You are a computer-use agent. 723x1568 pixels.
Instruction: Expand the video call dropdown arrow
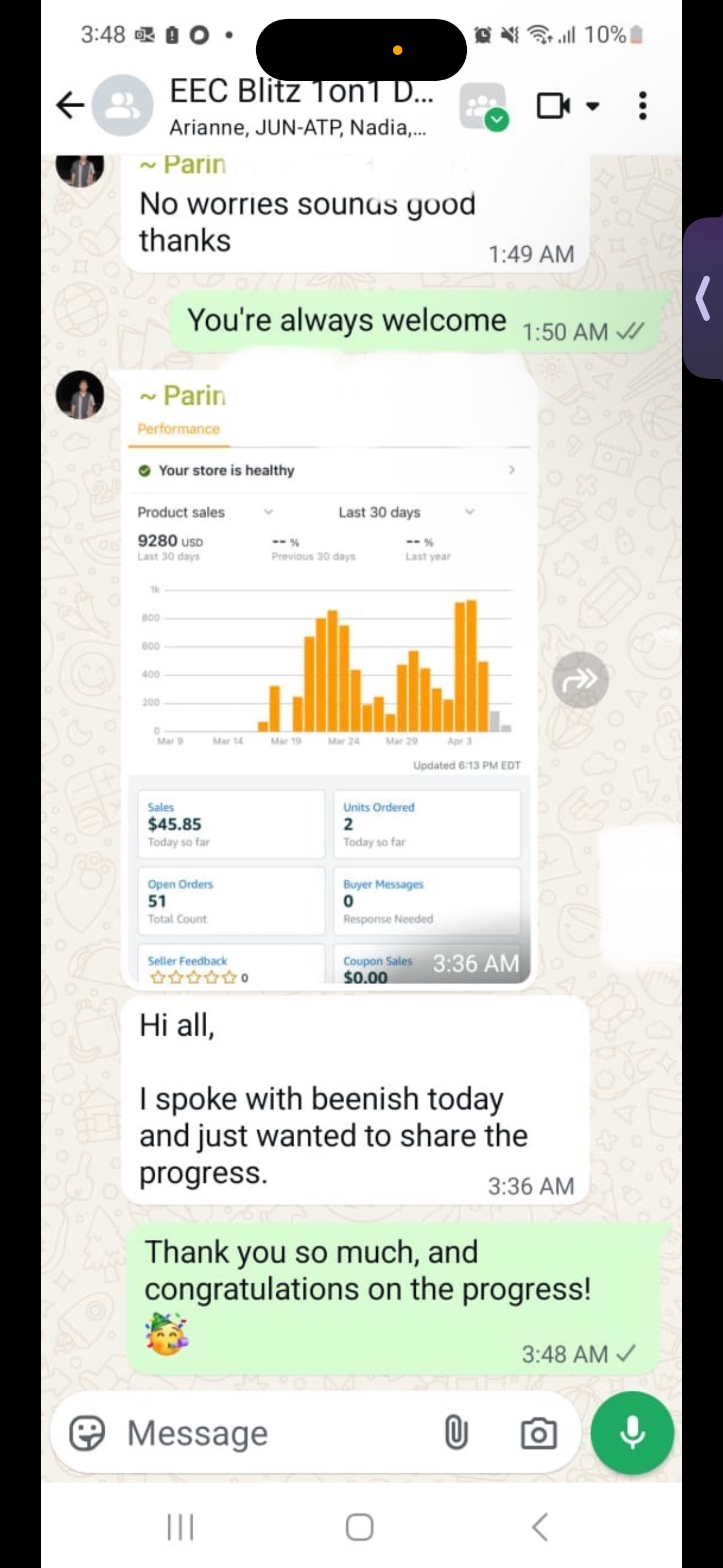tap(592, 106)
